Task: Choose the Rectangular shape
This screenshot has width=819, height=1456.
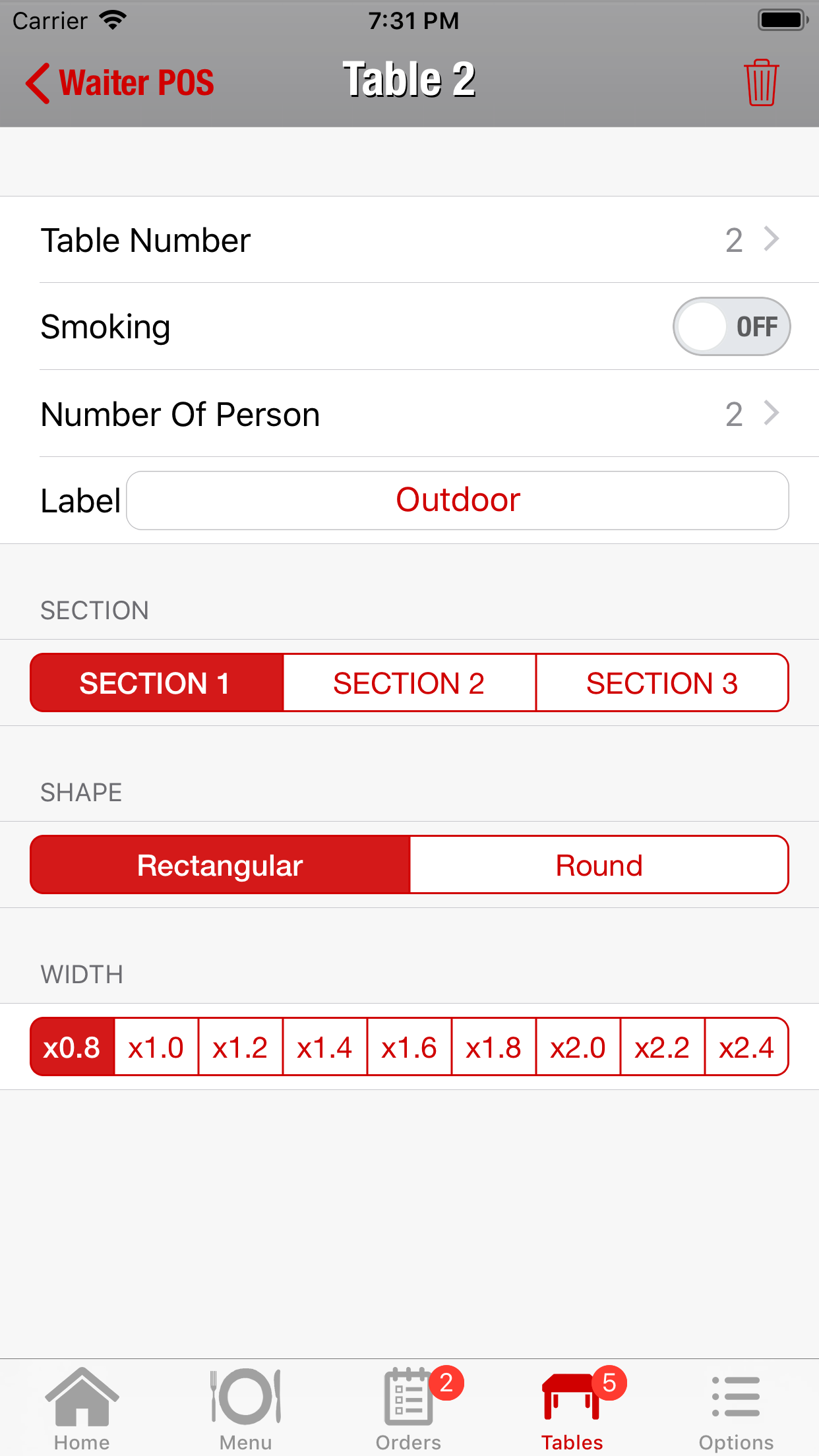Action: point(220,865)
